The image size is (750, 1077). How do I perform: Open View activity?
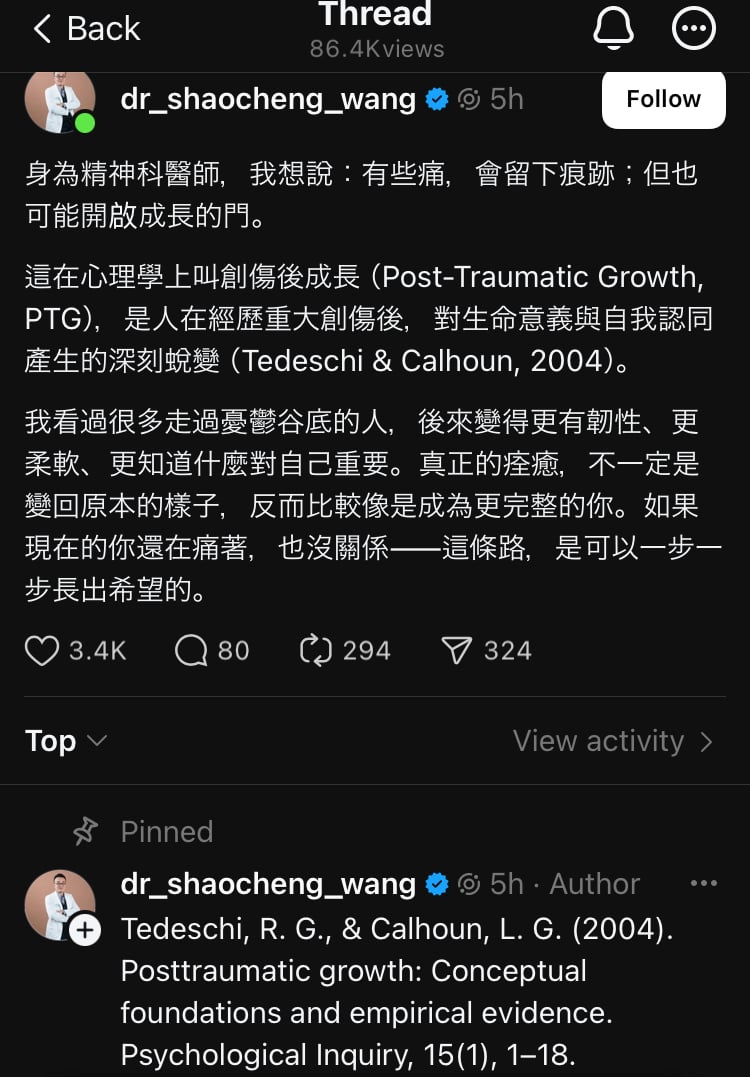click(612, 741)
